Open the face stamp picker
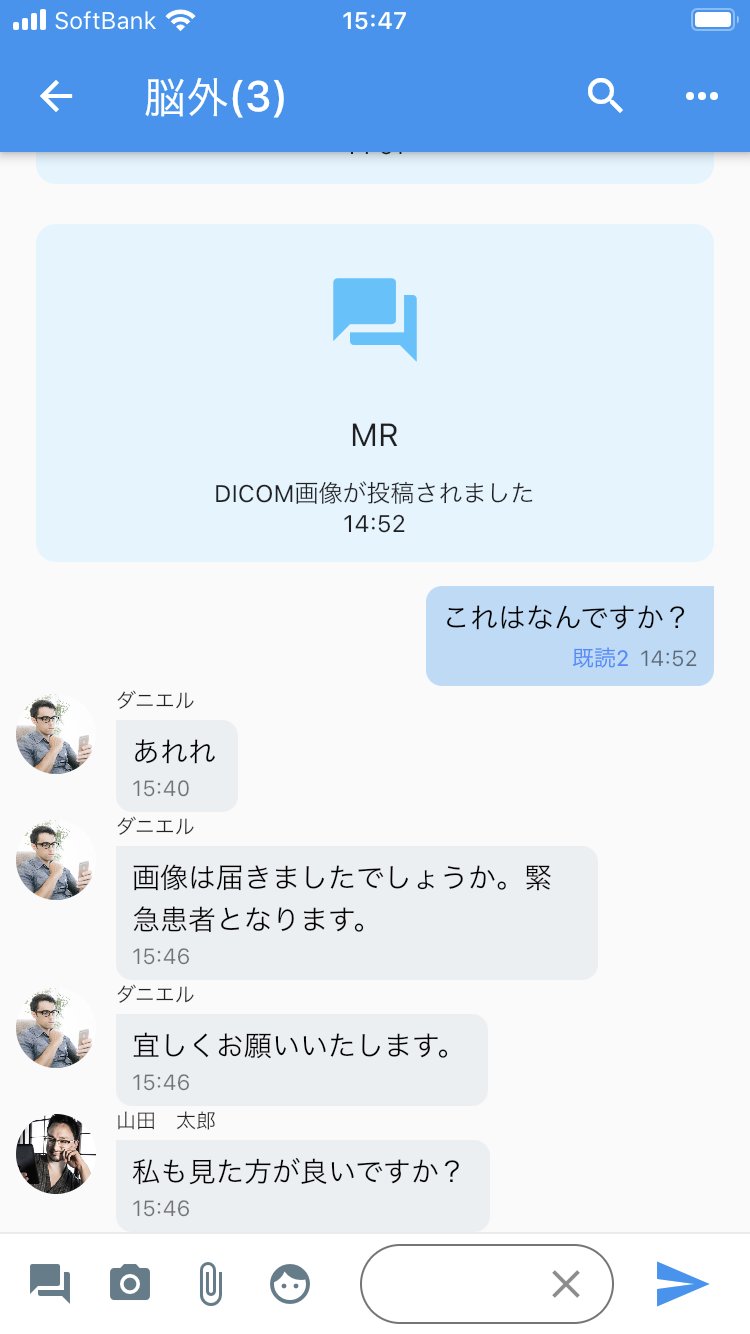This screenshot has width=750, height=1334. pos(290,1283)
